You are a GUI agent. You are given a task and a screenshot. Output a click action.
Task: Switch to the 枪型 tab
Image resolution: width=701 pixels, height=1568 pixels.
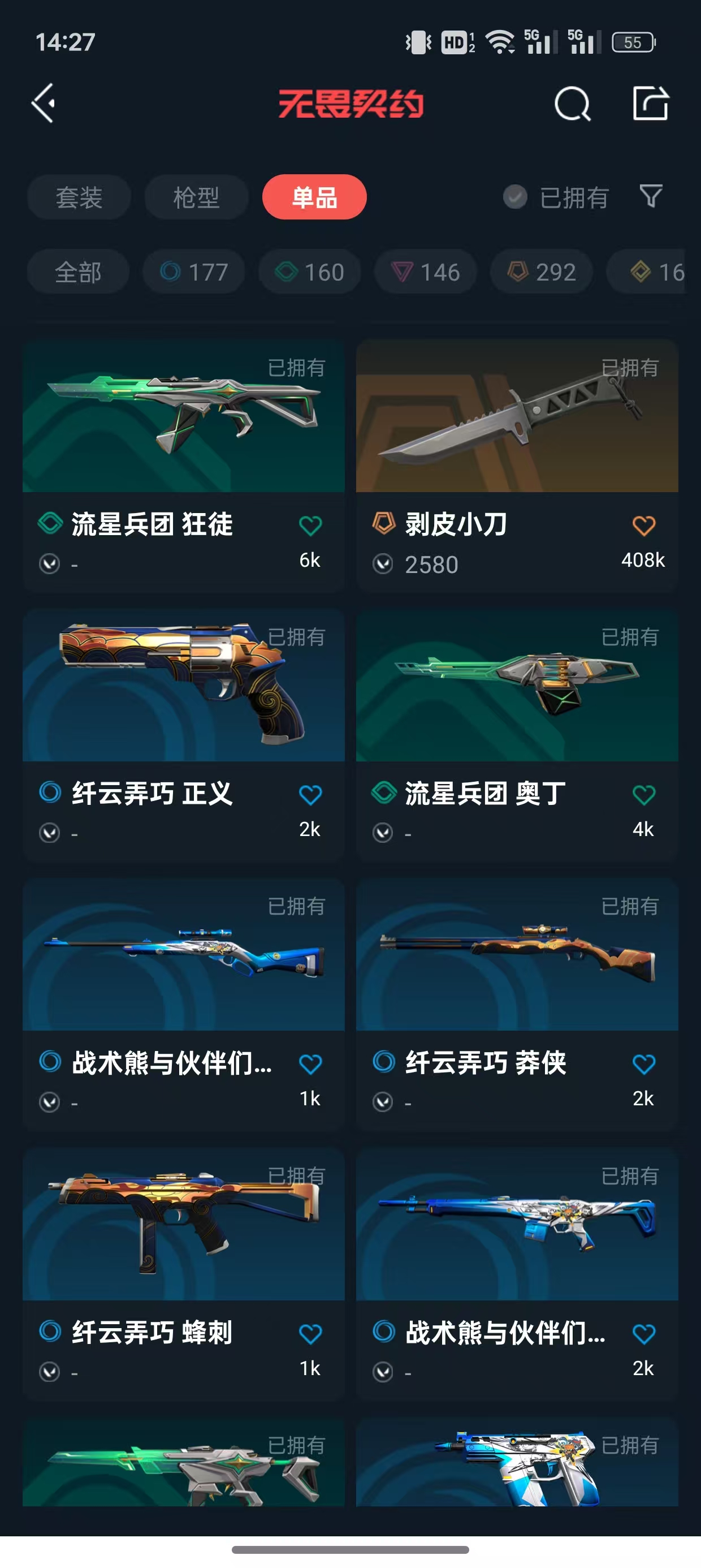[x=197, y=197]
